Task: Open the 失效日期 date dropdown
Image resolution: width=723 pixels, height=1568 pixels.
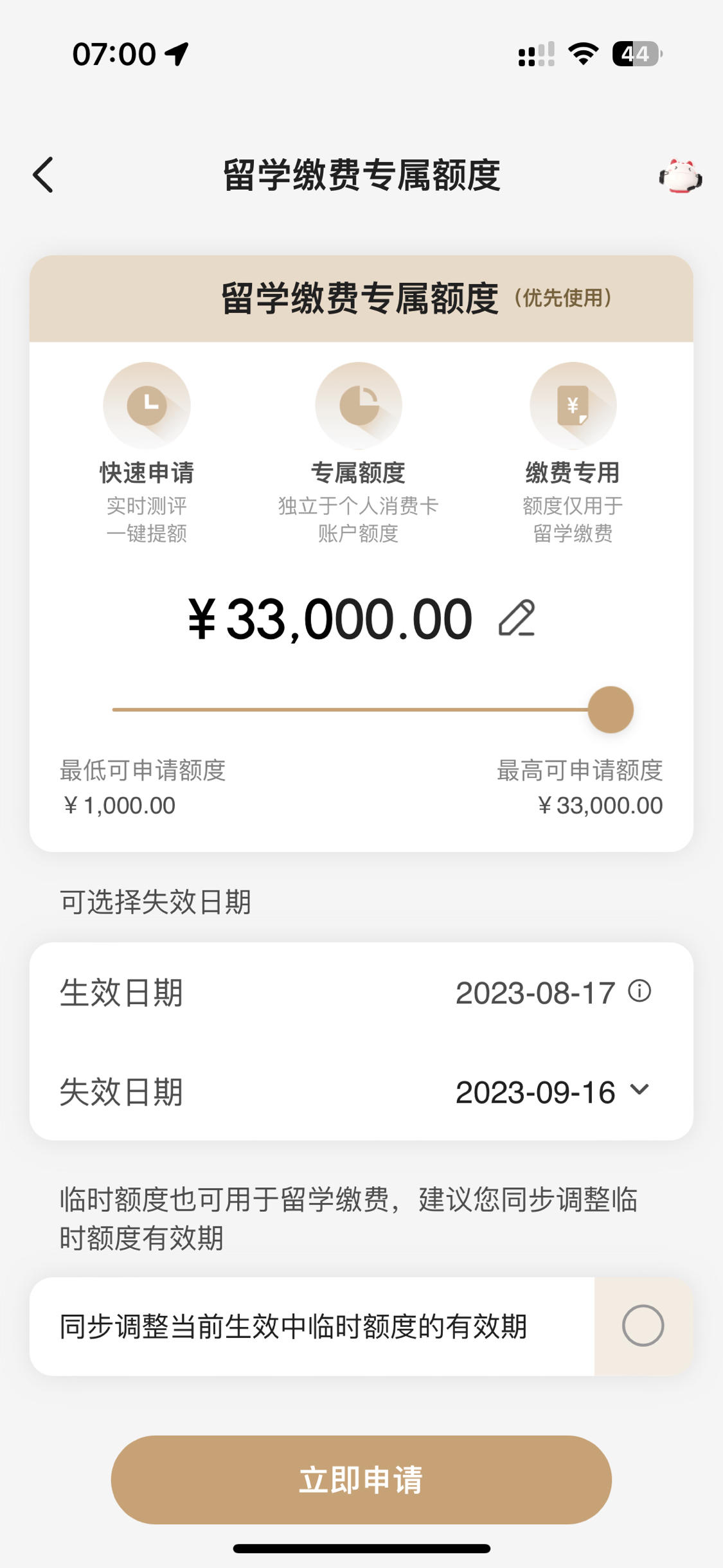Action: point(552,1092)
